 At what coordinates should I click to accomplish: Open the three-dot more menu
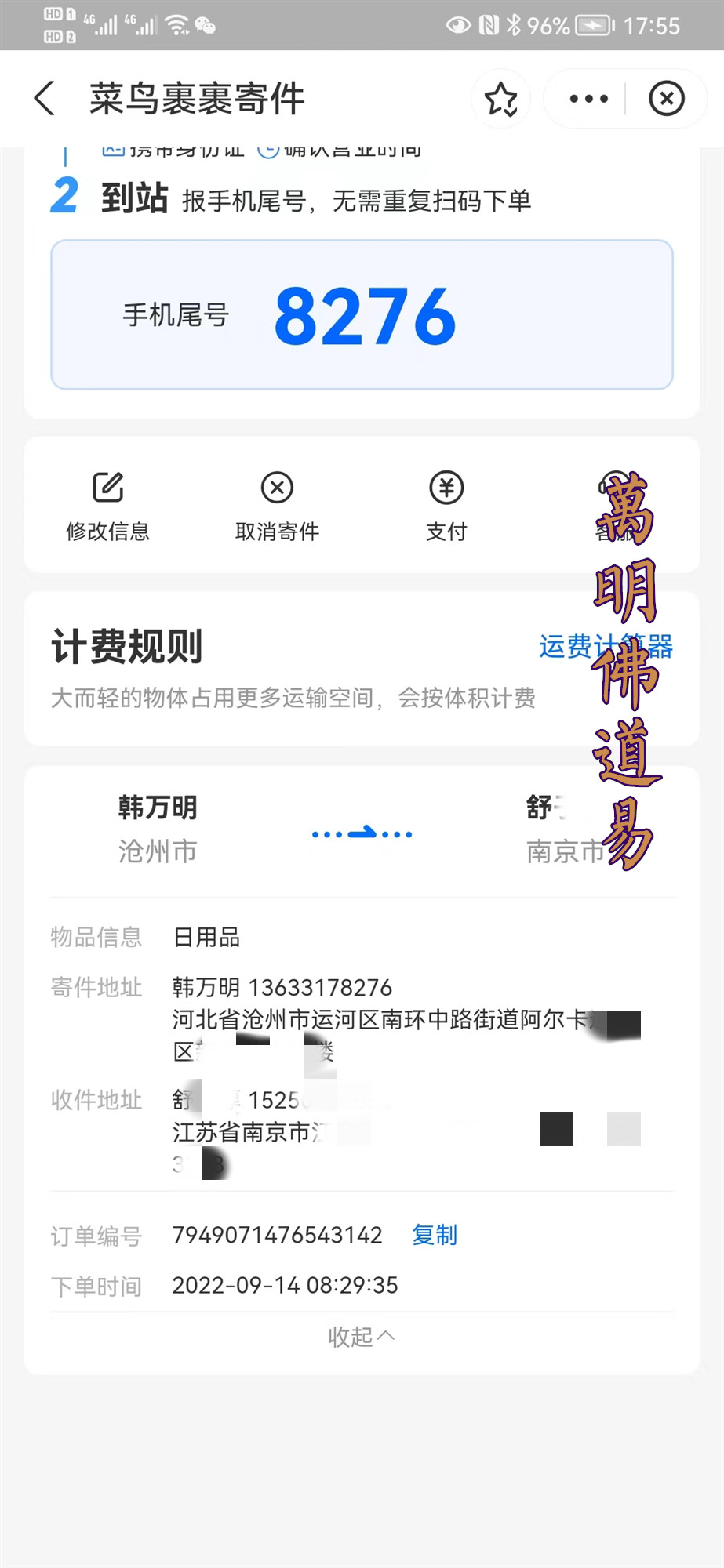click(x=588, y=99)
